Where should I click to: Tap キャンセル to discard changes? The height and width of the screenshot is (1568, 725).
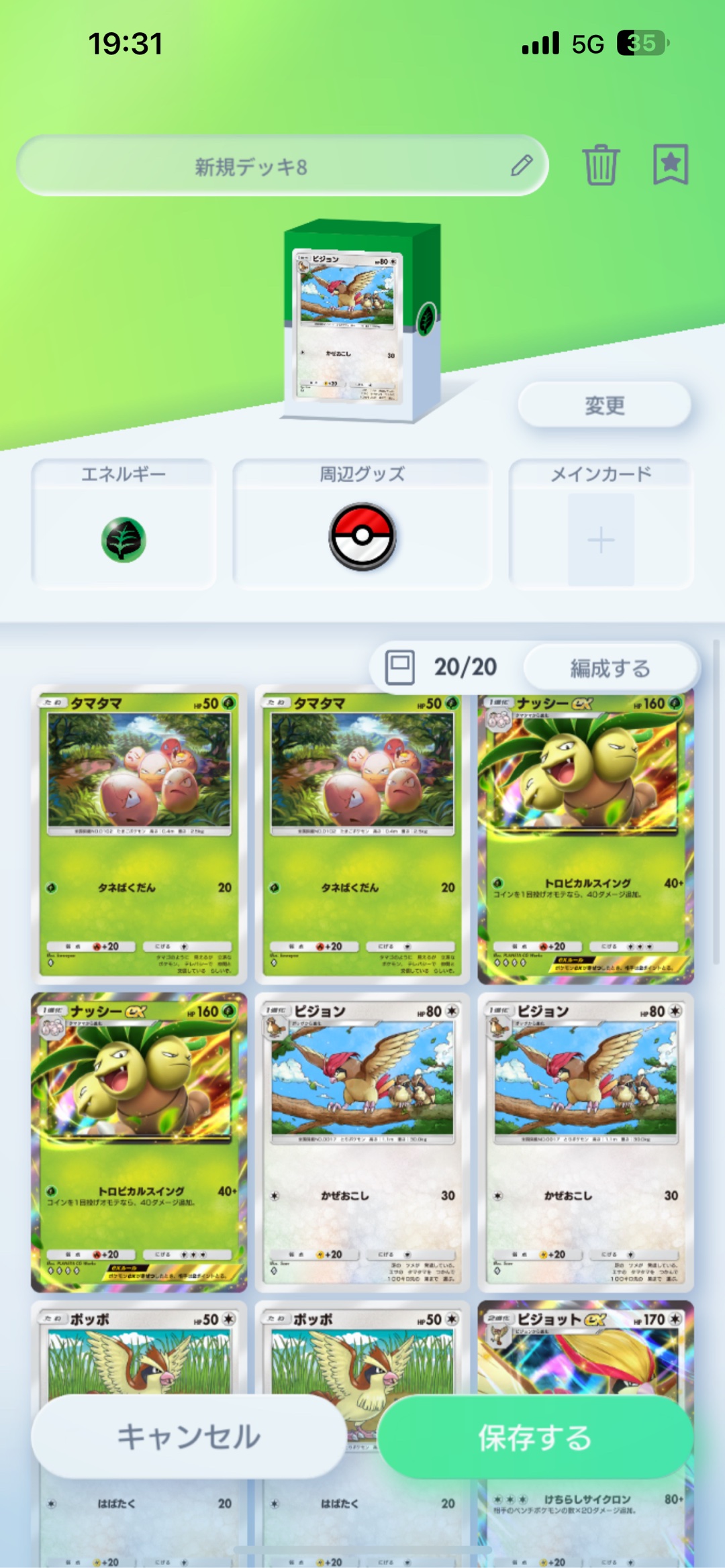click(189, 1436)
